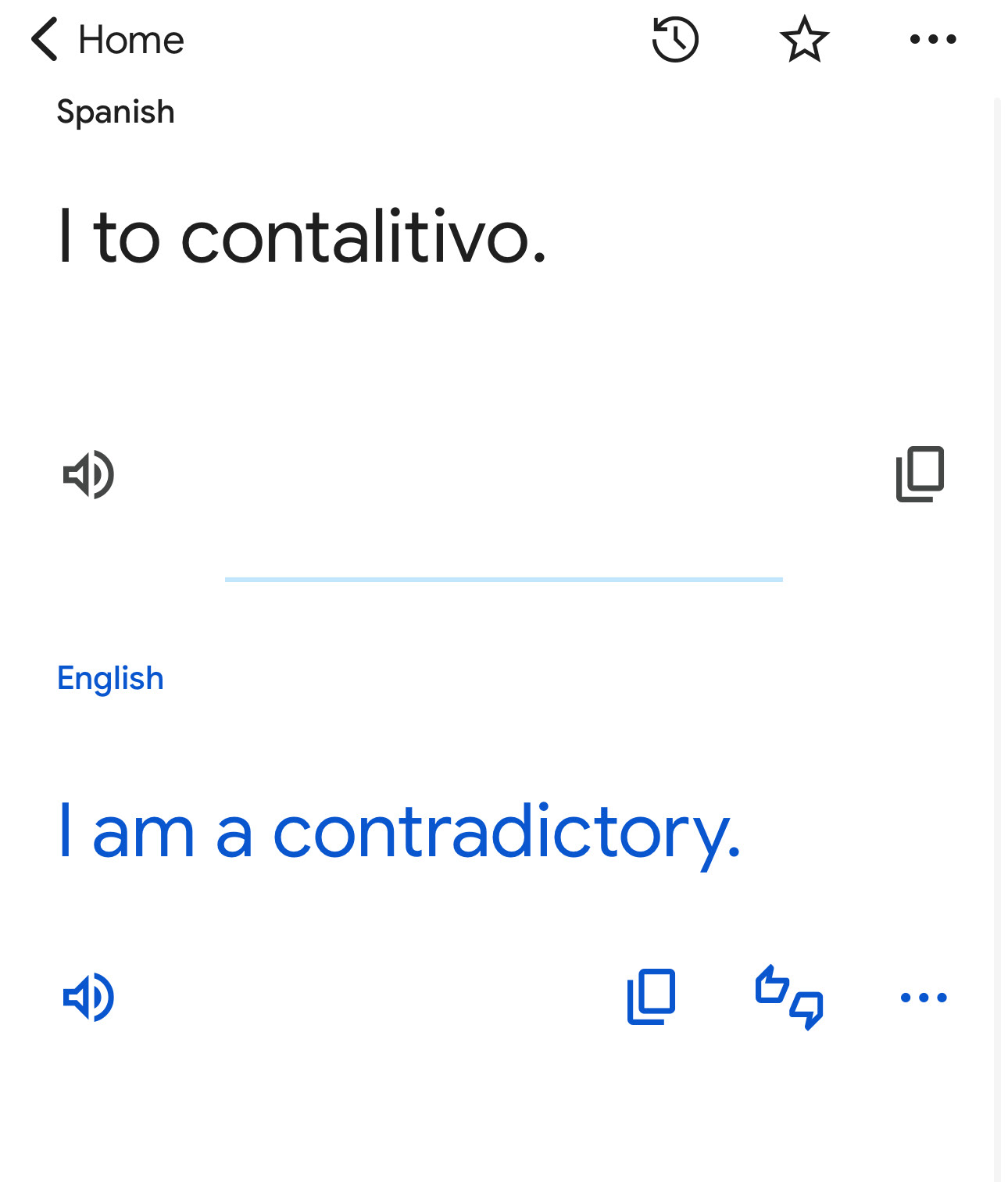This screenshot has width=1008, height=1182.
Task: Go back to Home
Action: pos(107,39)
